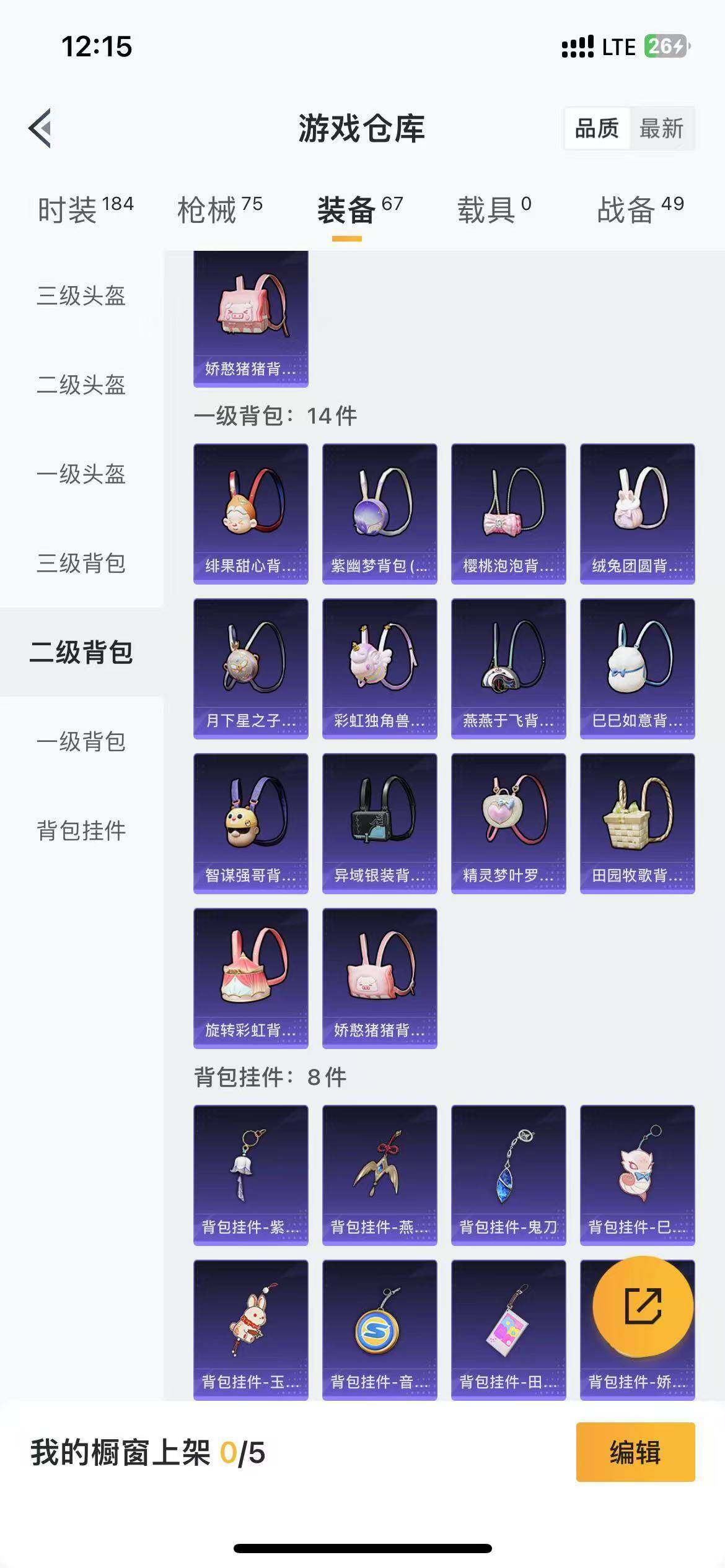
Task: Enable 品质 sorting mode
Action: coord(597,129)
